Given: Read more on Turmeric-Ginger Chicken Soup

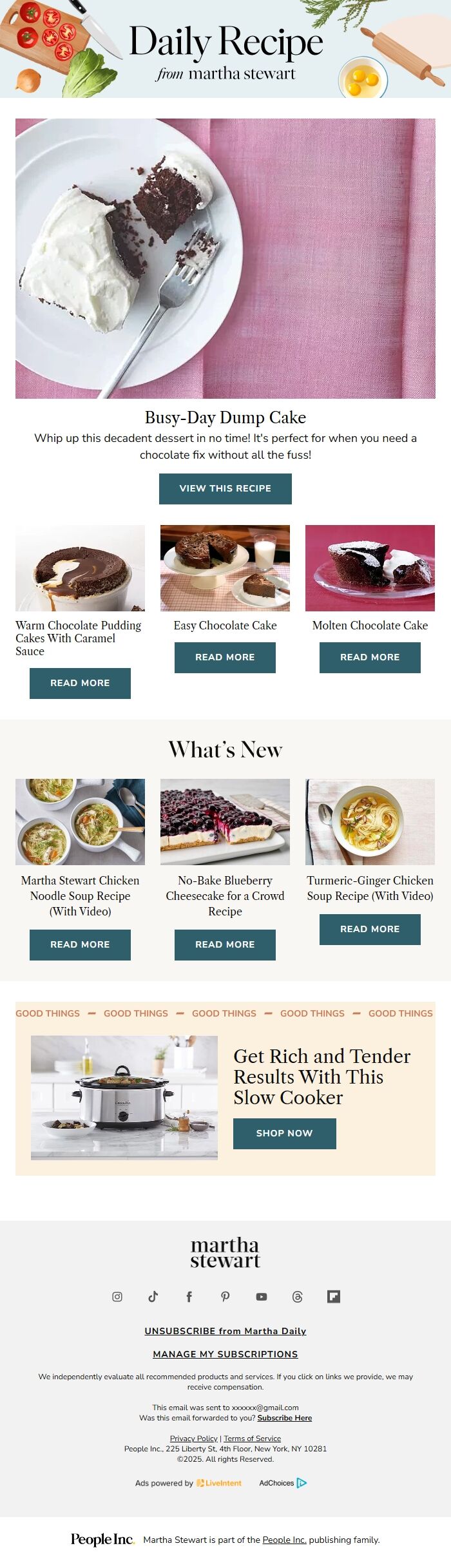Looking at the screenshot, I should tap(370, 929).
